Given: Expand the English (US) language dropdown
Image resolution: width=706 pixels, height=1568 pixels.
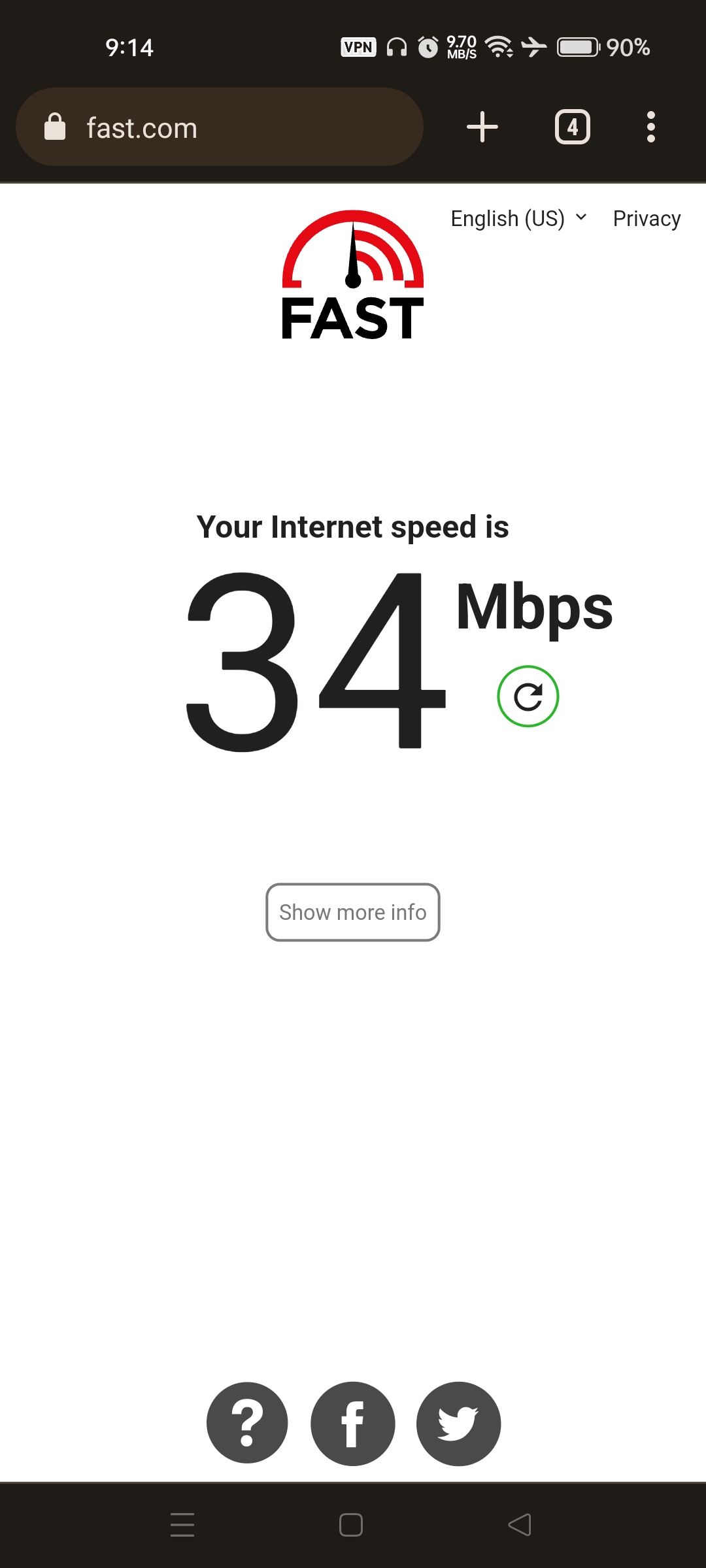Looking at the screenshot, I should tap(509, 218).
